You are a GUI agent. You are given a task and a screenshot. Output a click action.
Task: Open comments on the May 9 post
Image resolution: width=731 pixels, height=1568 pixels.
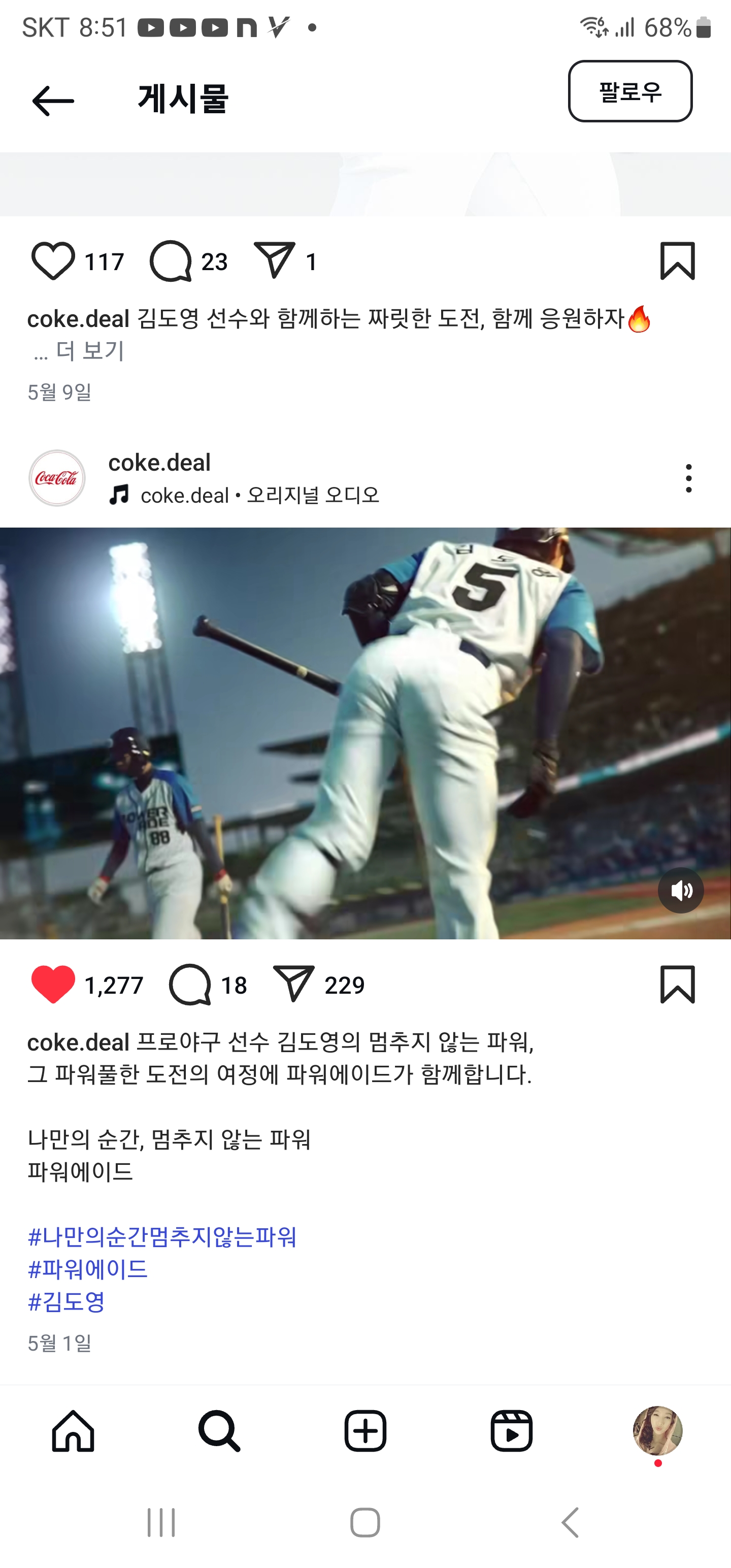pos(171,261)
